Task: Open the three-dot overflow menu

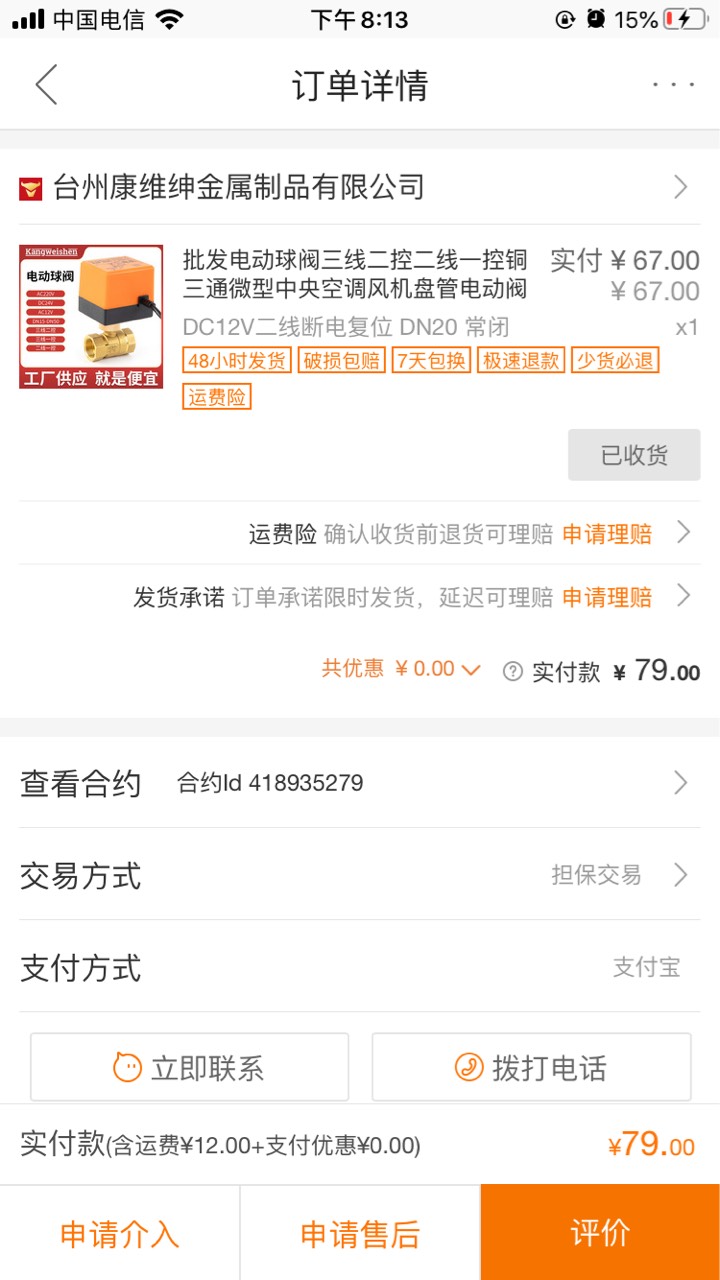Action: tap(674, 85)
